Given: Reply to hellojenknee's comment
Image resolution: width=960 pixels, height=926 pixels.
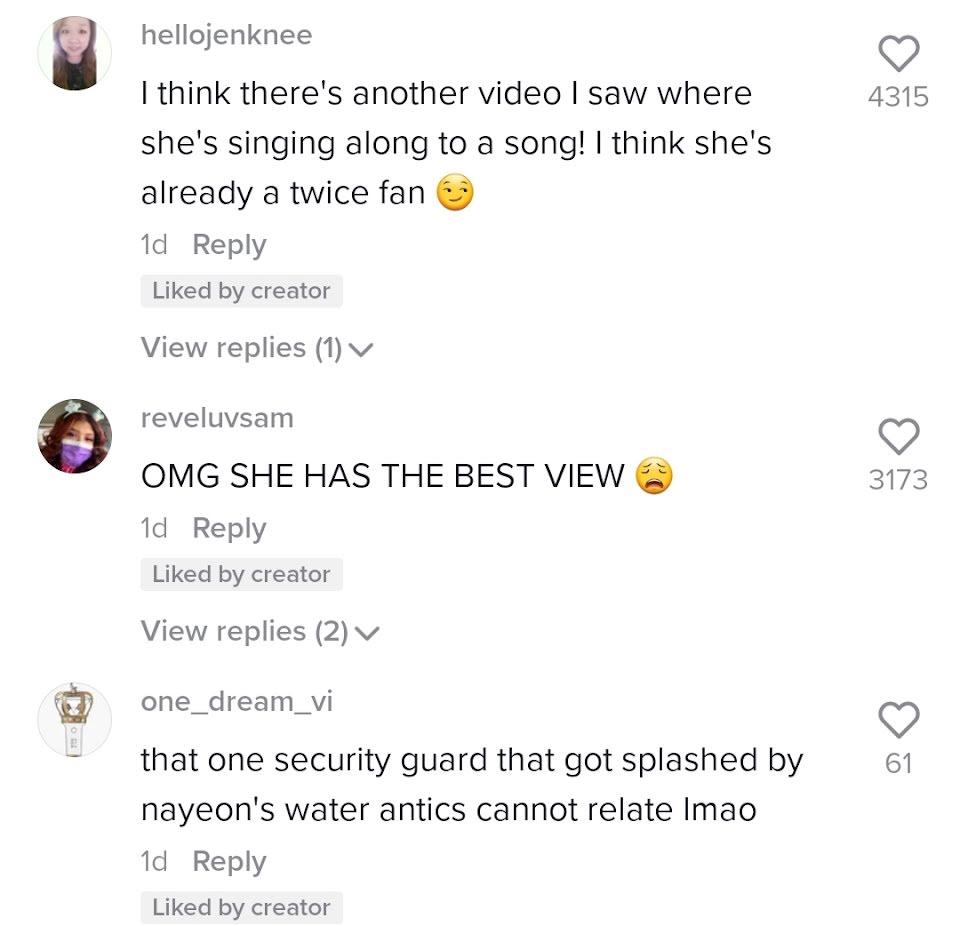Looking at the screenshot, I should (229, 245).
